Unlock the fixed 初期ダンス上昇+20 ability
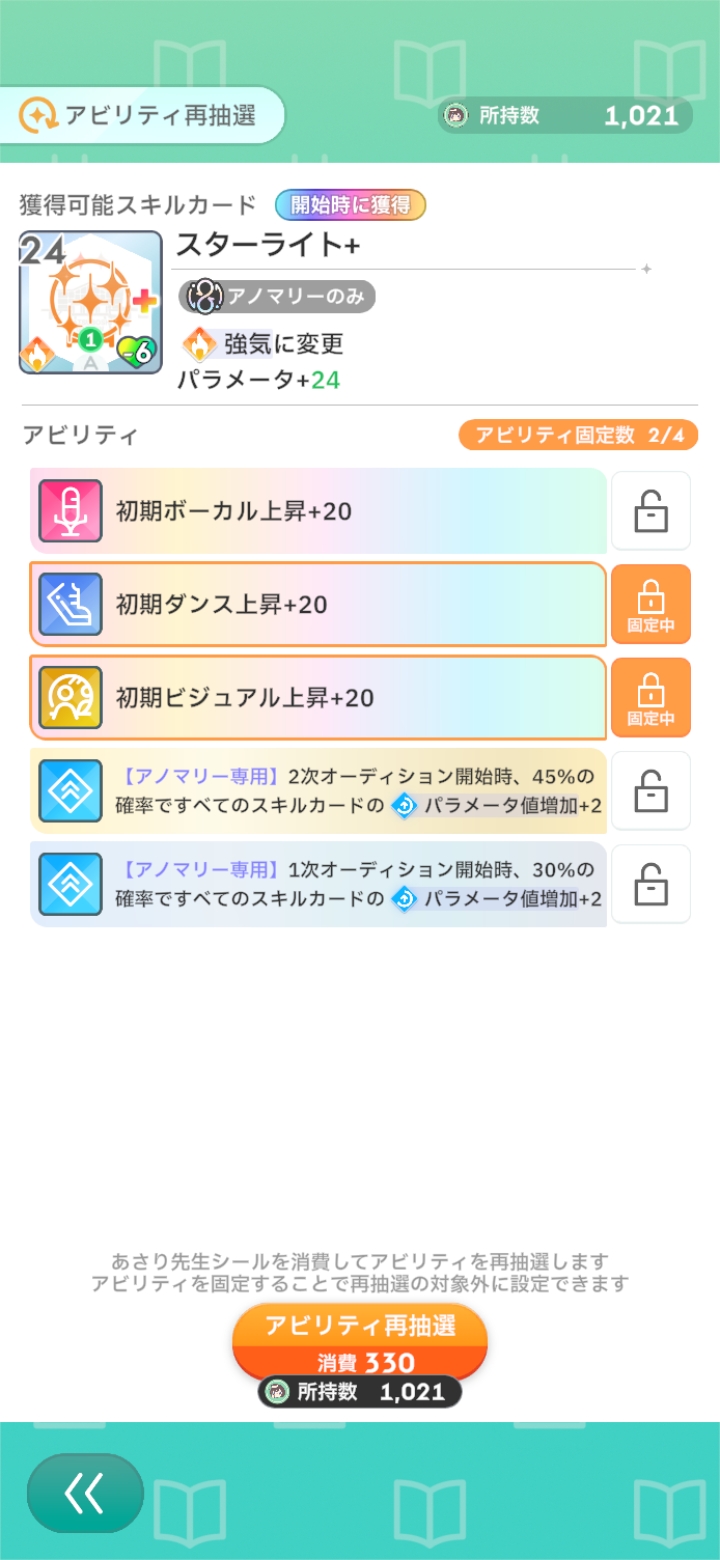This screenshot has width=720, height=1560. (650, 604)
